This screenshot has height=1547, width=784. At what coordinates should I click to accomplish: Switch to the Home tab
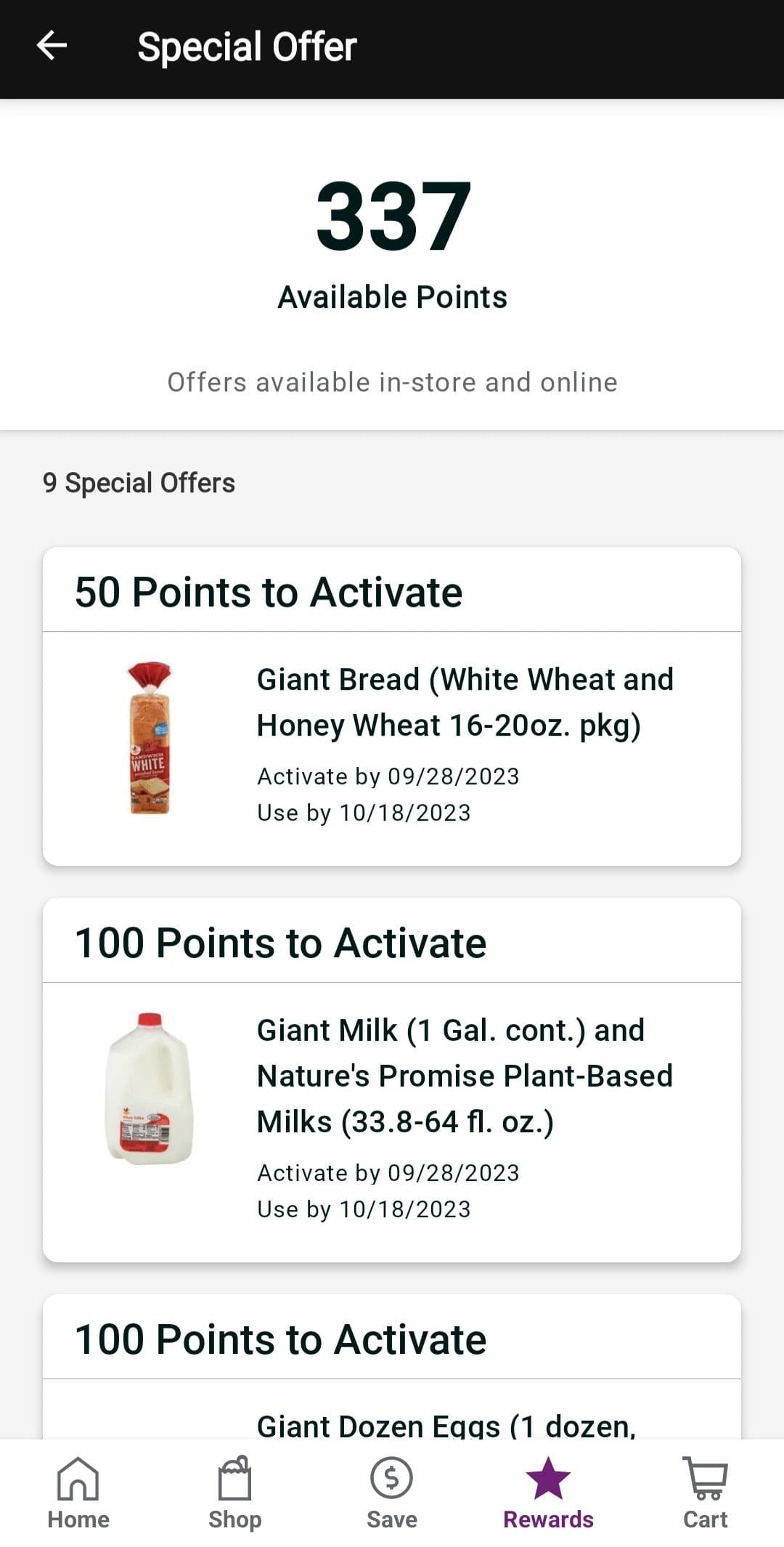pos(78,1493)
